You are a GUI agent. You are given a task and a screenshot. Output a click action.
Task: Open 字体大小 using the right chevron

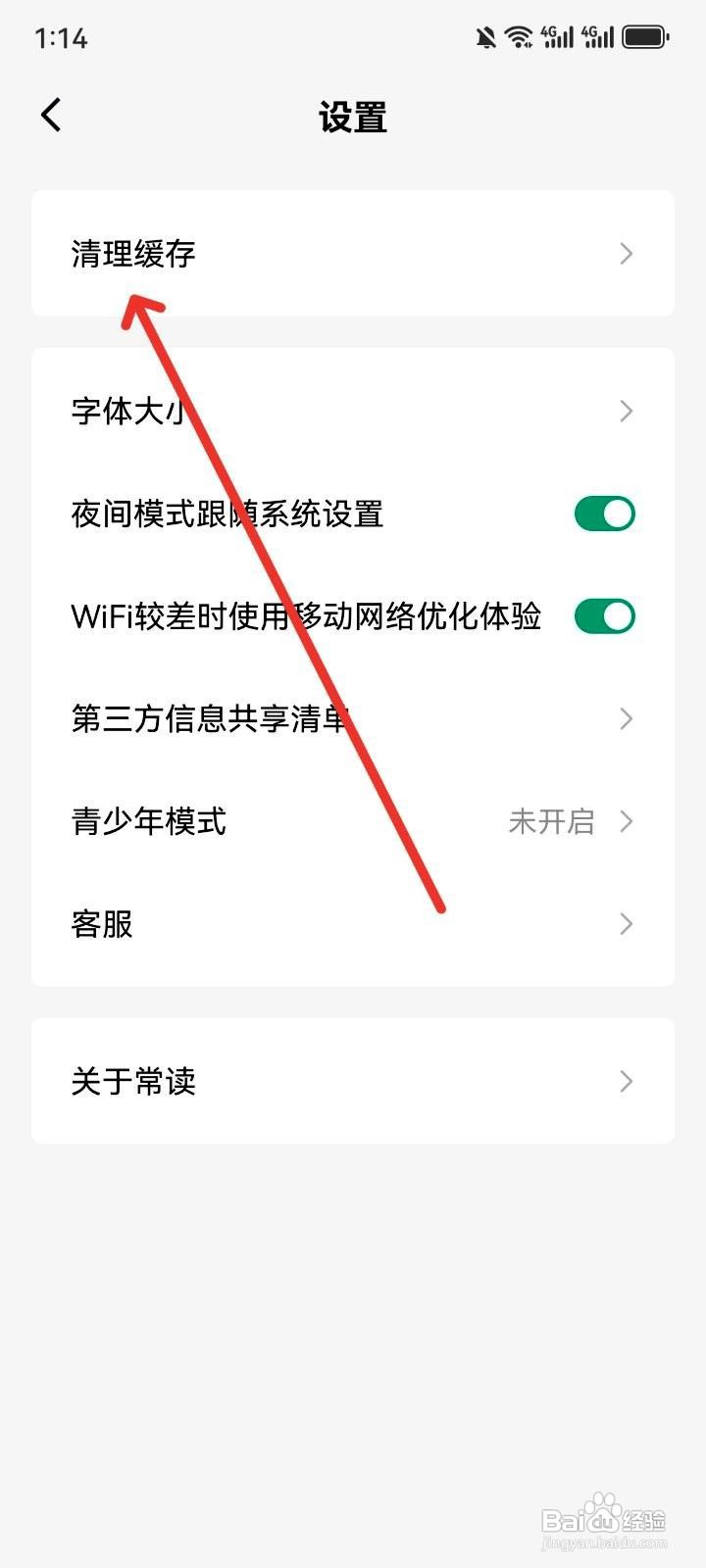(x=626, y=411)
